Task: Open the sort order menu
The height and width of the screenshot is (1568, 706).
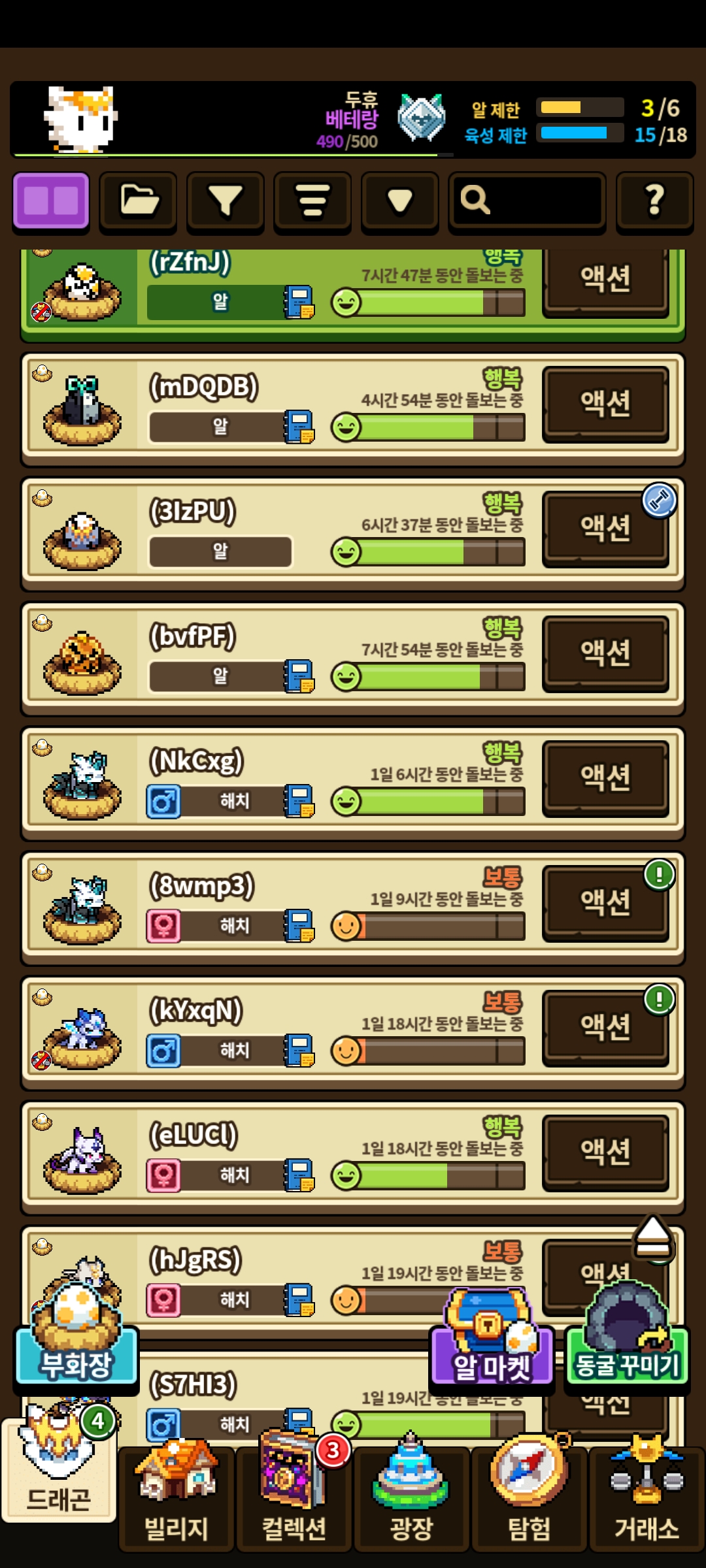Action: (312, 201)
